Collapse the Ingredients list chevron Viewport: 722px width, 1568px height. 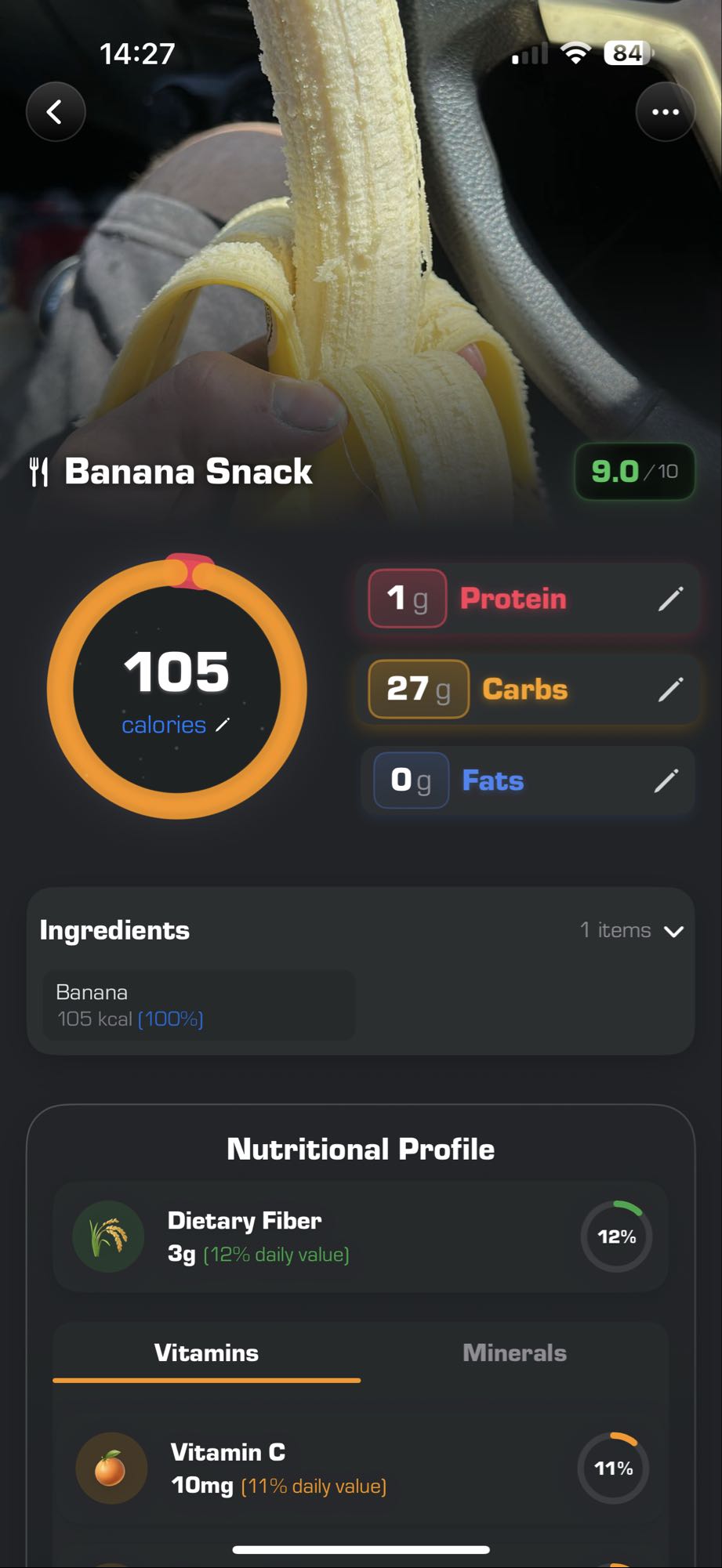point(673,931)
